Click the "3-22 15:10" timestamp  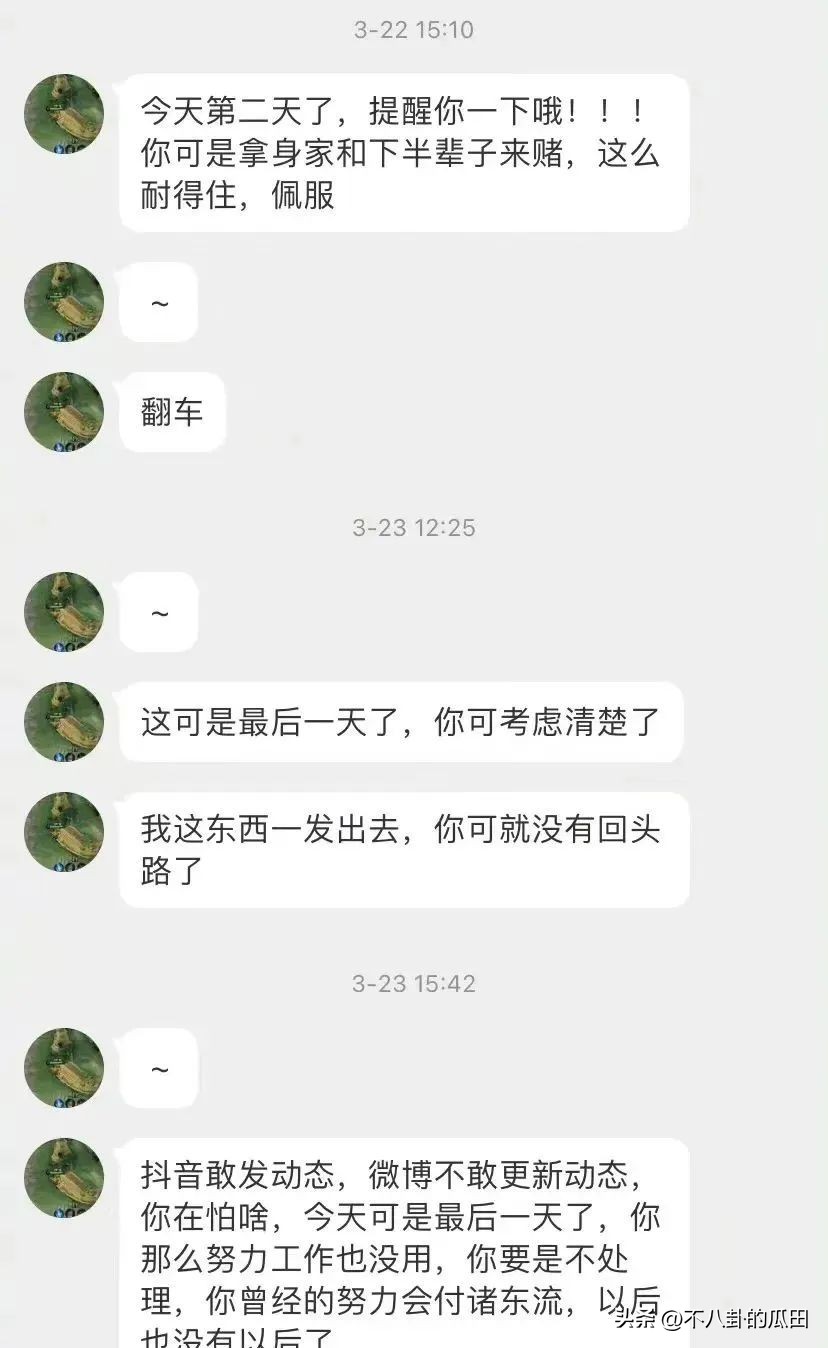[412, 29]
